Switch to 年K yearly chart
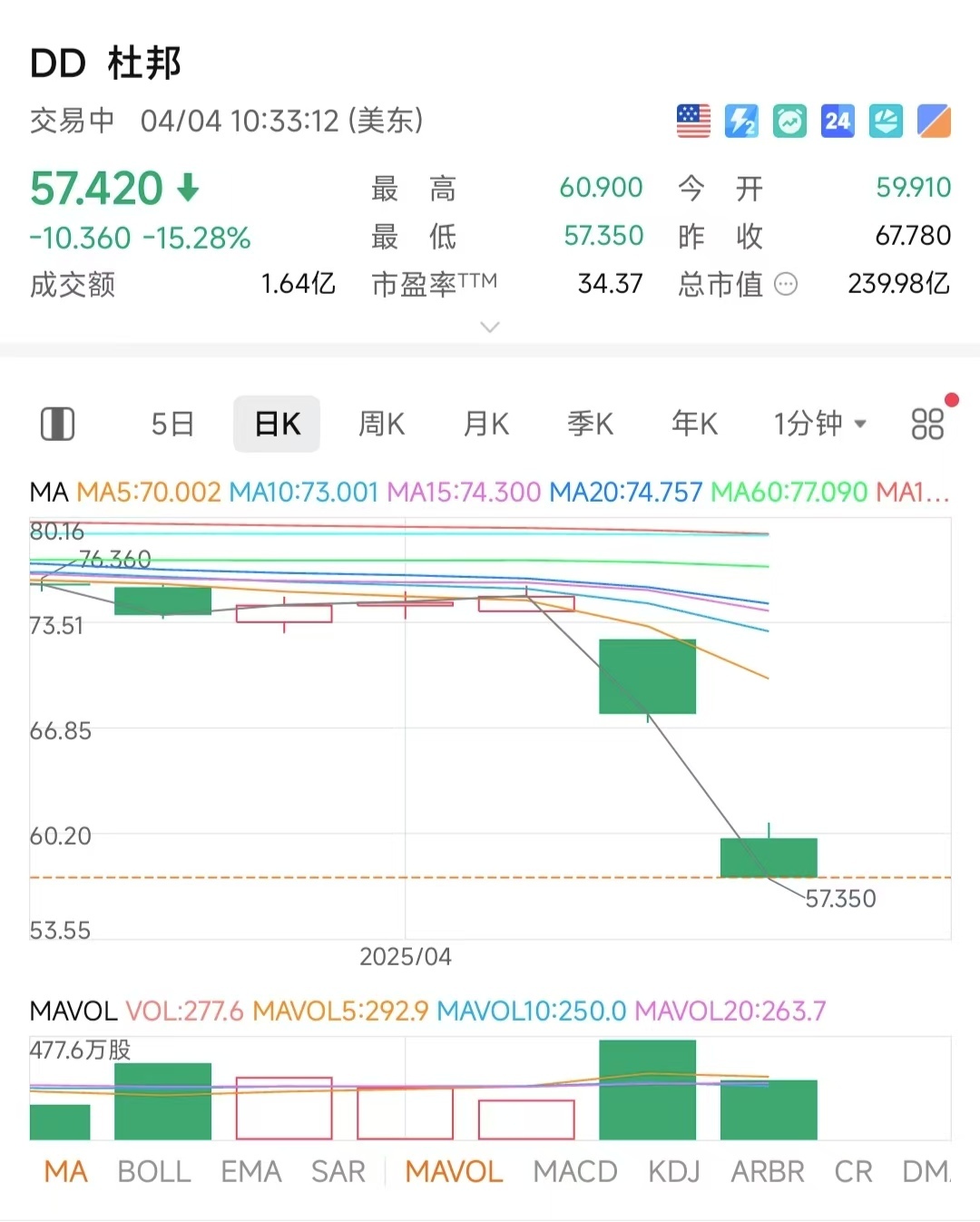Viewport: 980px width, 1222px height. 695,424
